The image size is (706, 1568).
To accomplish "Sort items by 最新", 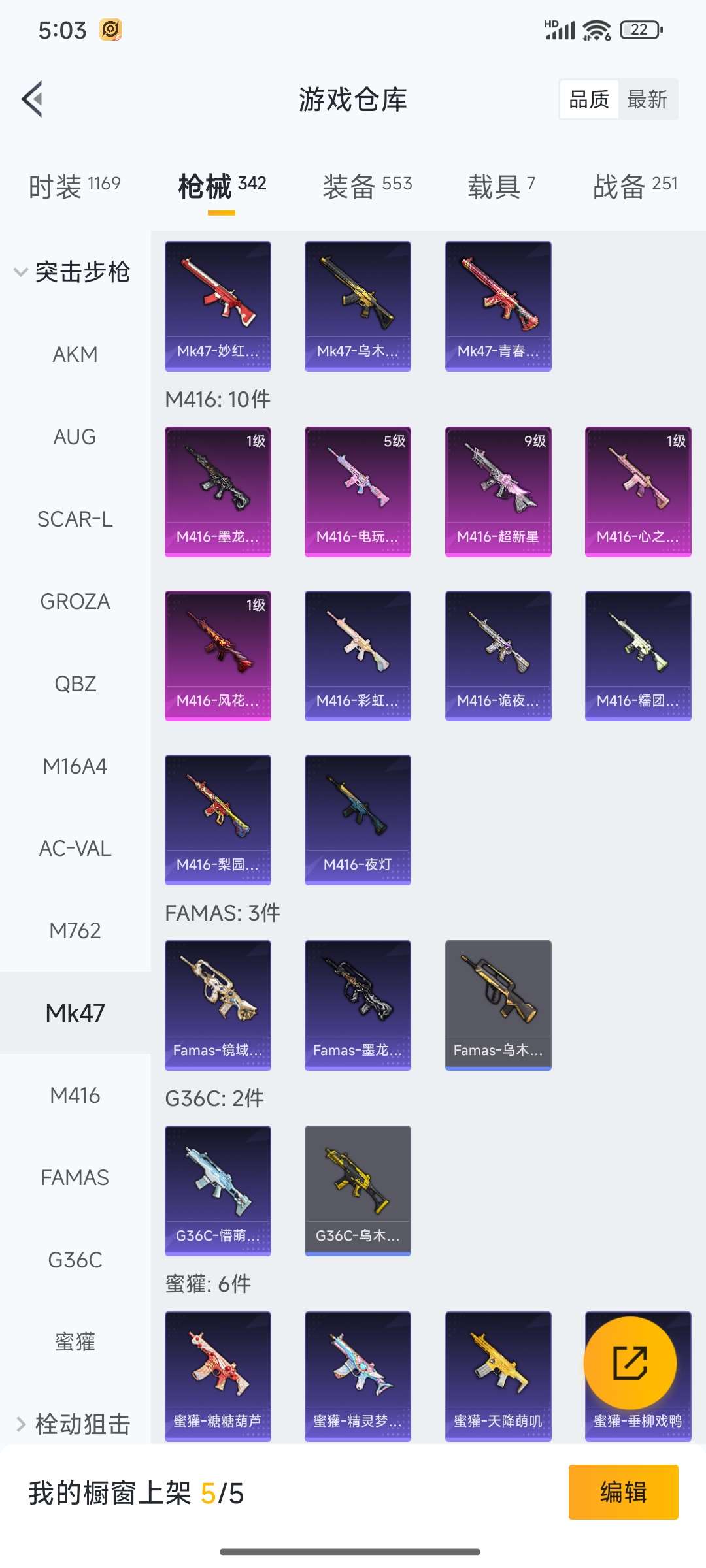I will (647, 99).
